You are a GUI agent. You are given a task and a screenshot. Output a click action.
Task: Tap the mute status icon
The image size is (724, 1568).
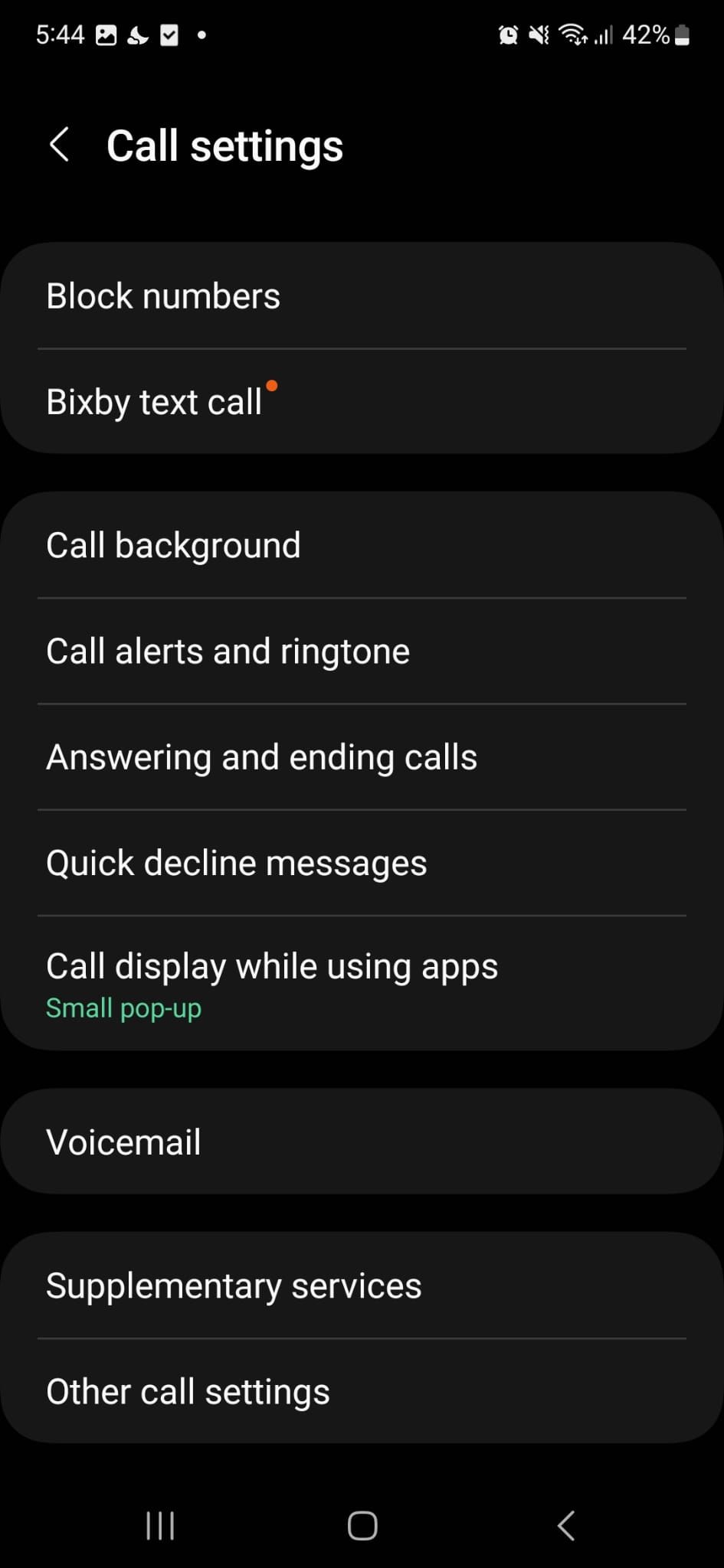tap(539, 34)
